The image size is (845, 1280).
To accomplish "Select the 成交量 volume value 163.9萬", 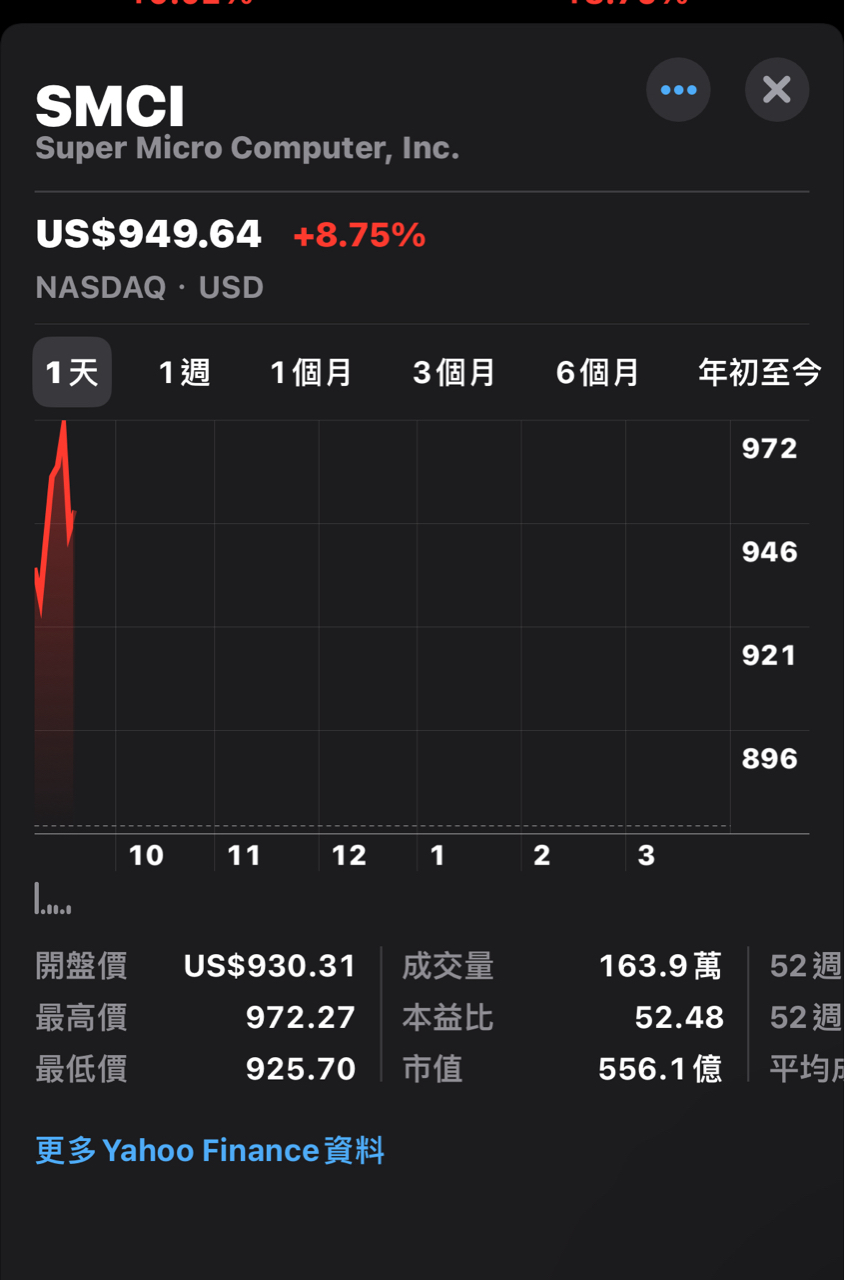I will [661, 966].
